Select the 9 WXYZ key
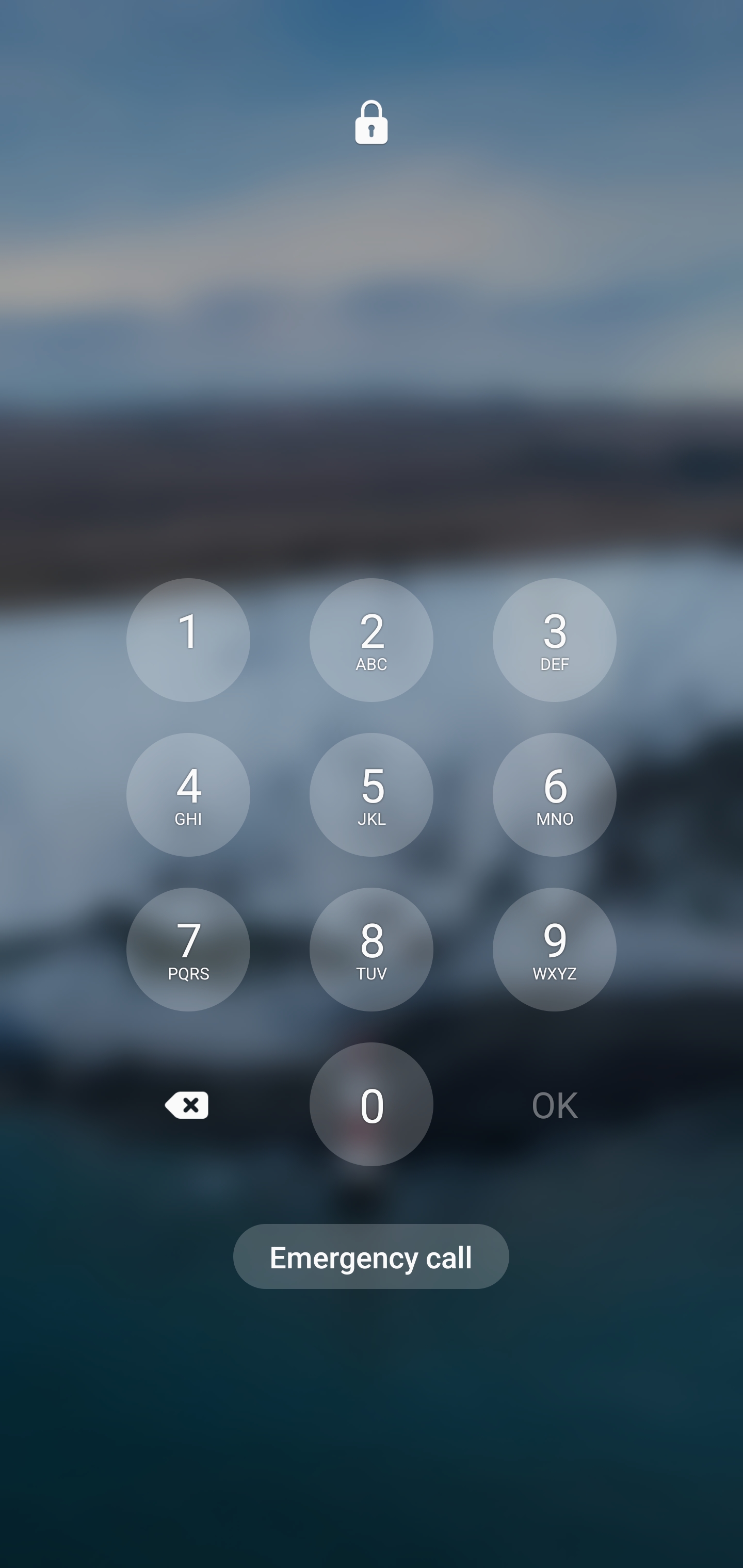 [x=554, y=949]
